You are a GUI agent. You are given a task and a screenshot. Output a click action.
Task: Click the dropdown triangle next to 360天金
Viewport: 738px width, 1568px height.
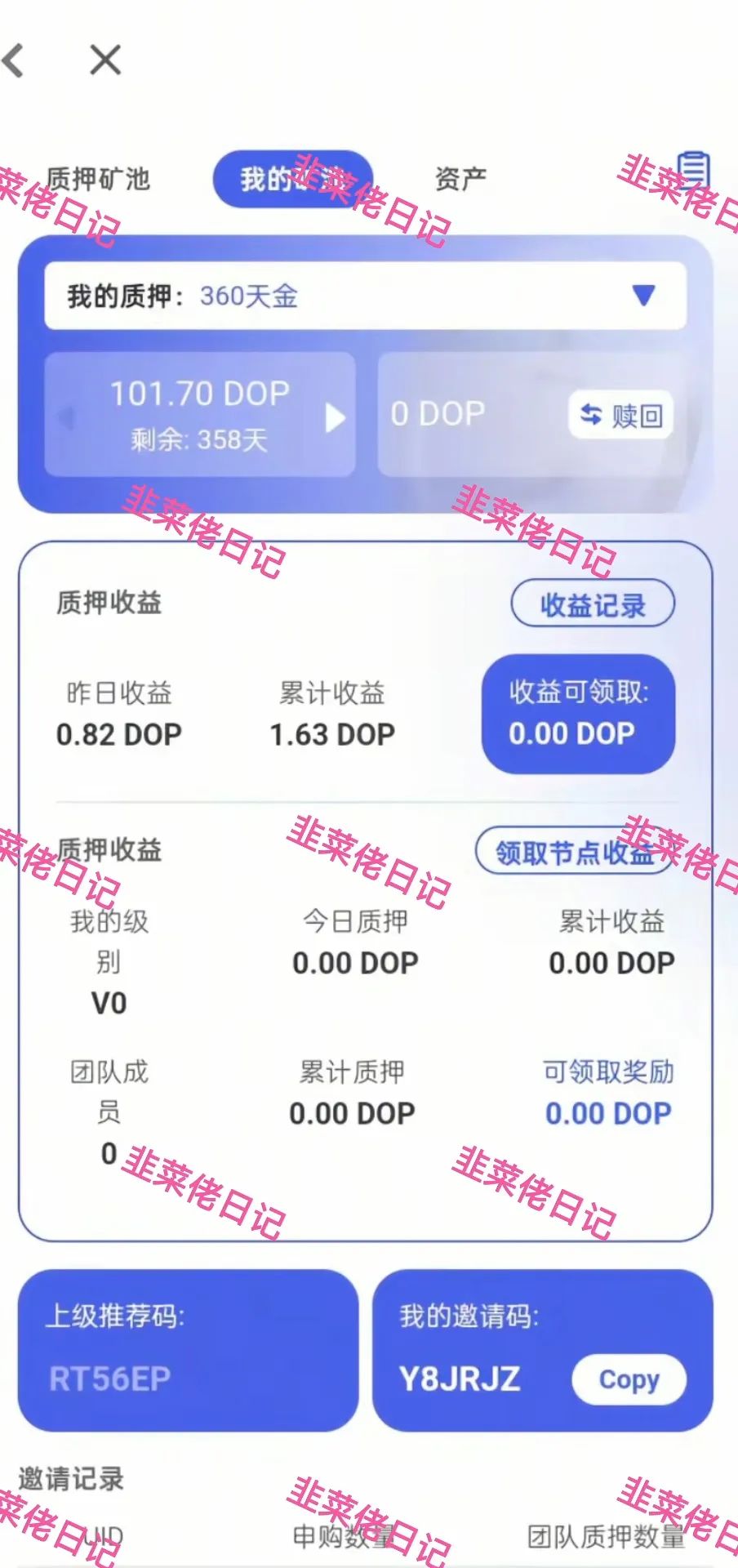[x=644, y=296]
